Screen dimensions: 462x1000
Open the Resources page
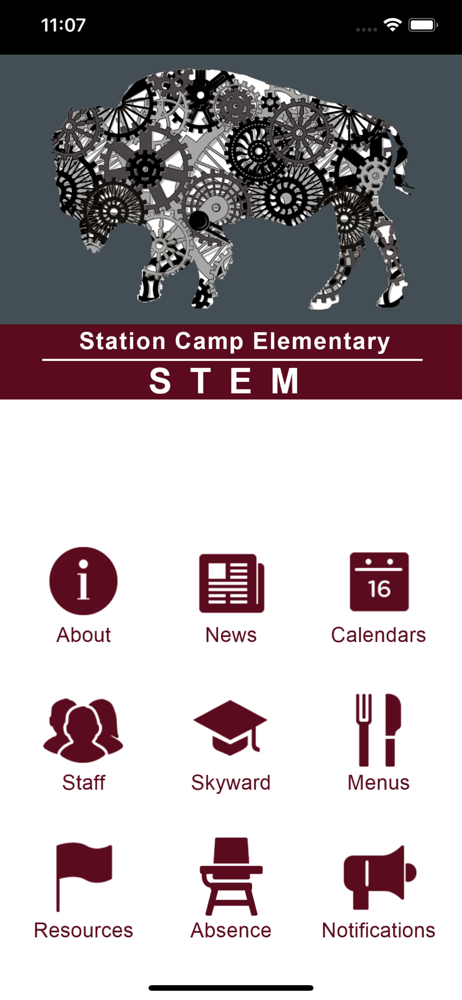84,892
